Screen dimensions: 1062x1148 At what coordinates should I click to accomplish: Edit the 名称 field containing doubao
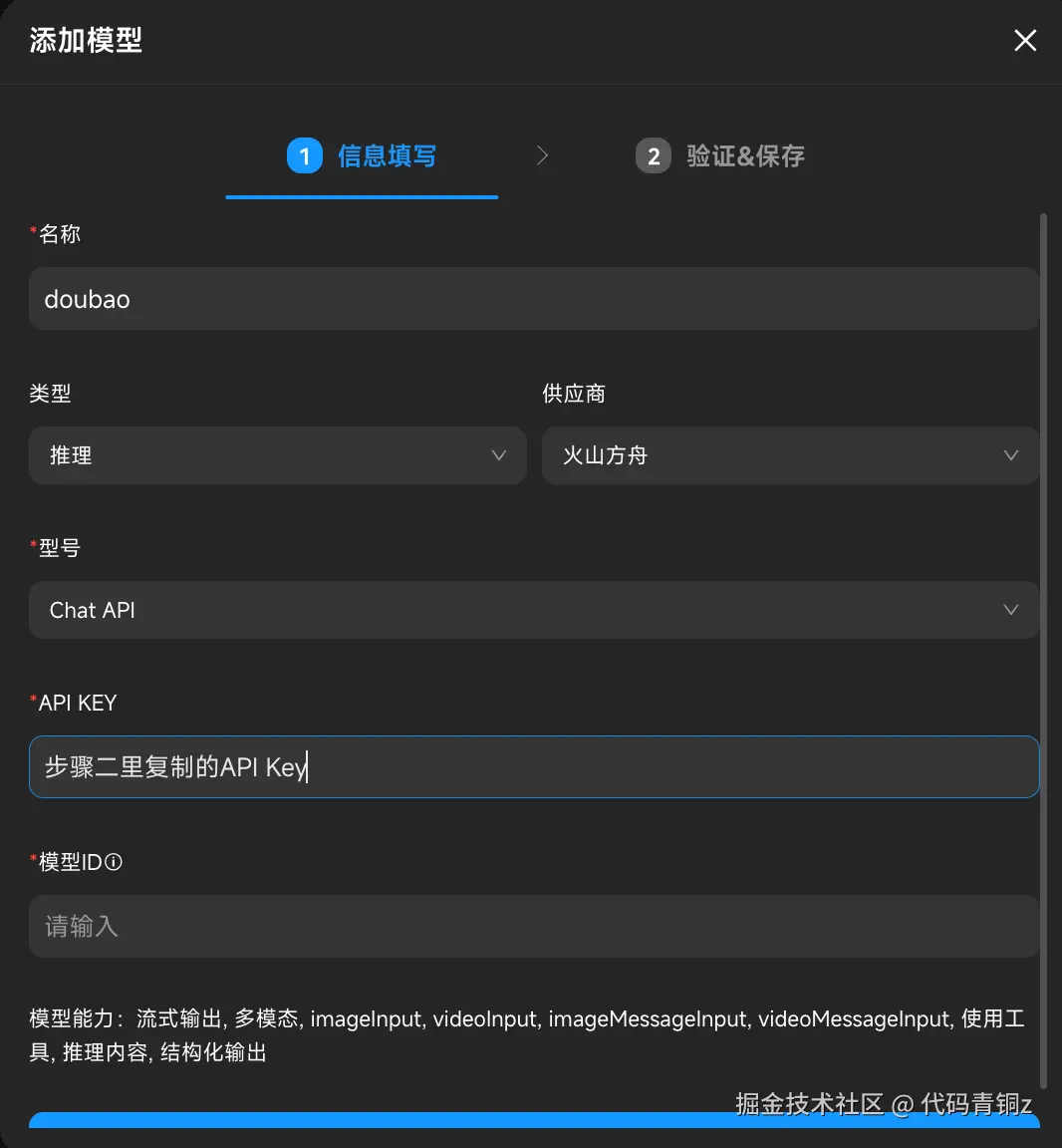pyautogui.click(x=533, y=299)
